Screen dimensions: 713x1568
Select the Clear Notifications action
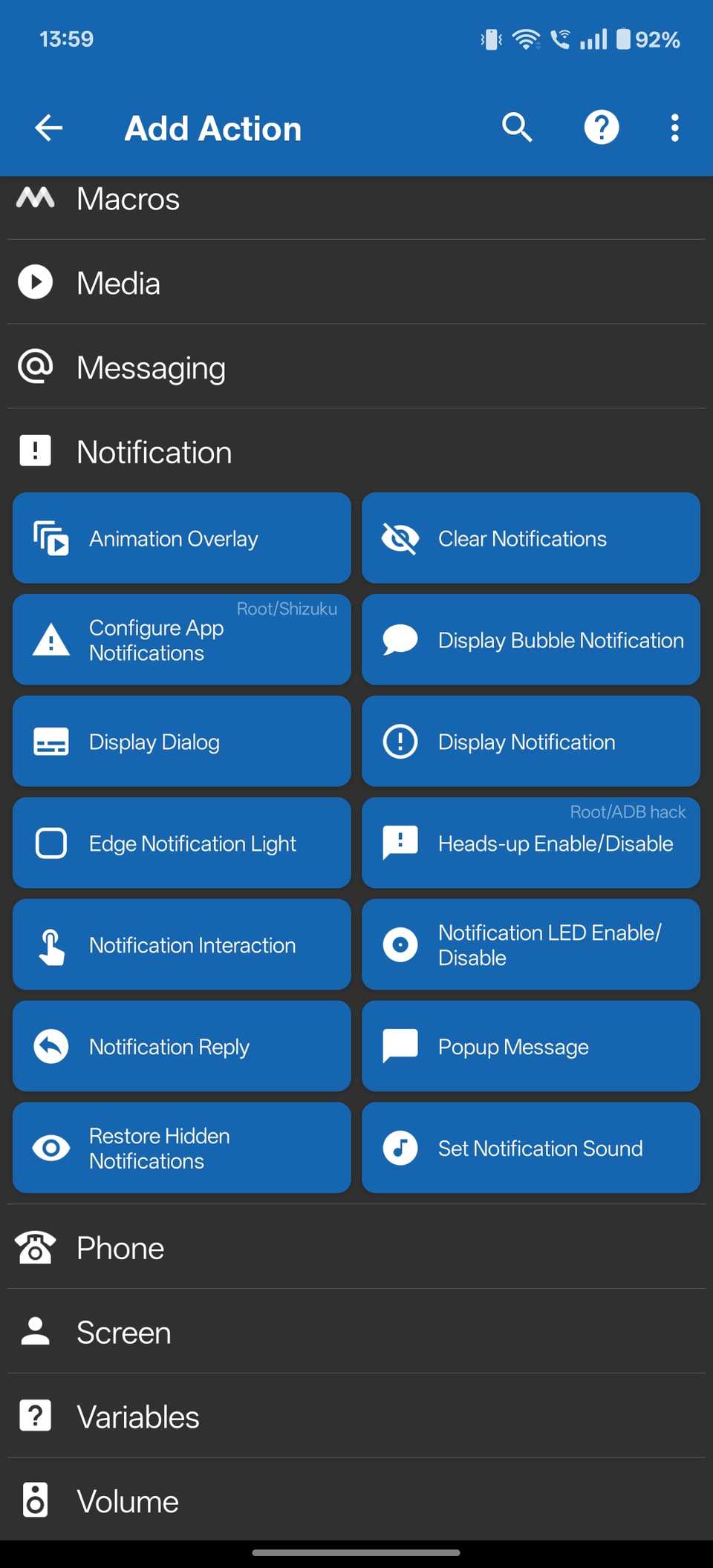530,538
